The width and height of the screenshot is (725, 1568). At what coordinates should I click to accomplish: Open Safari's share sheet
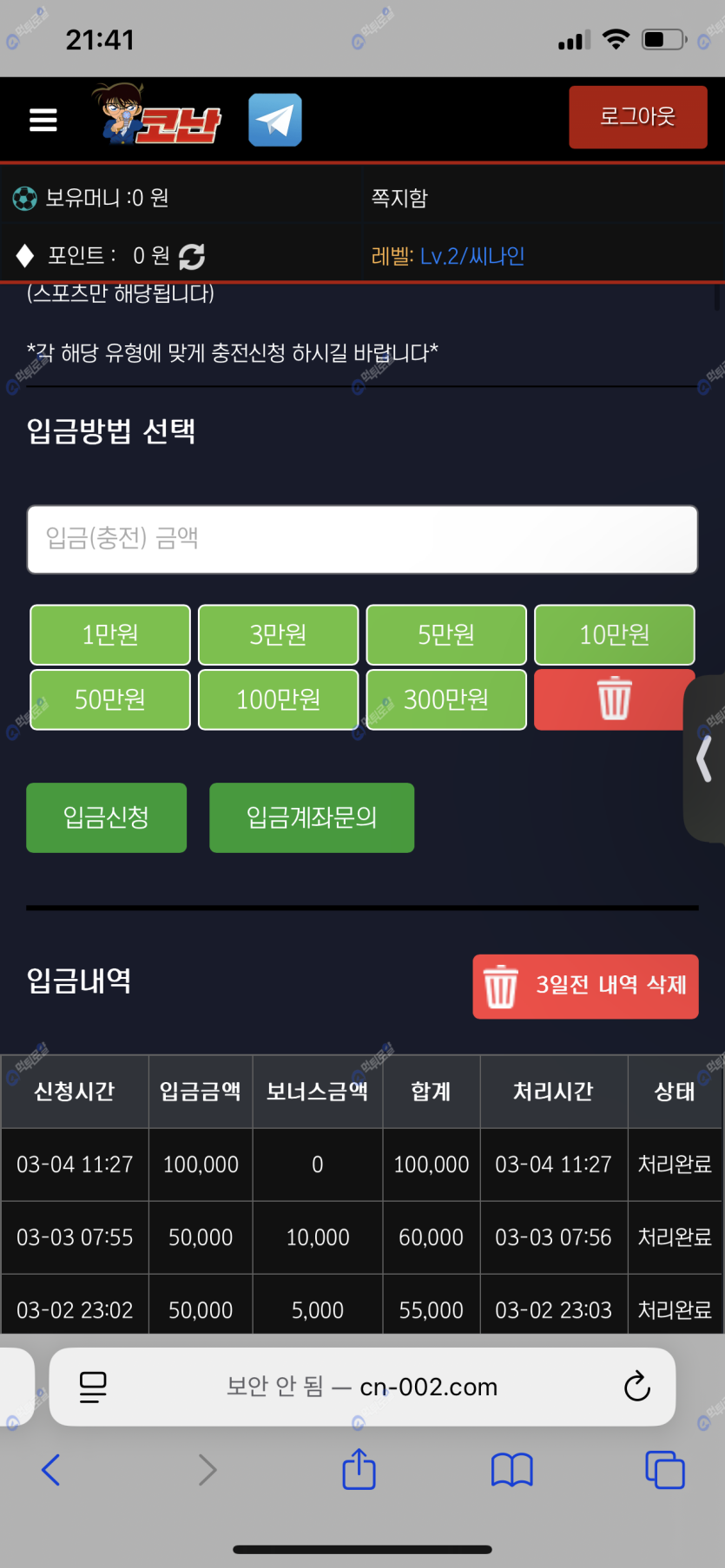(x=359, y=1469)
